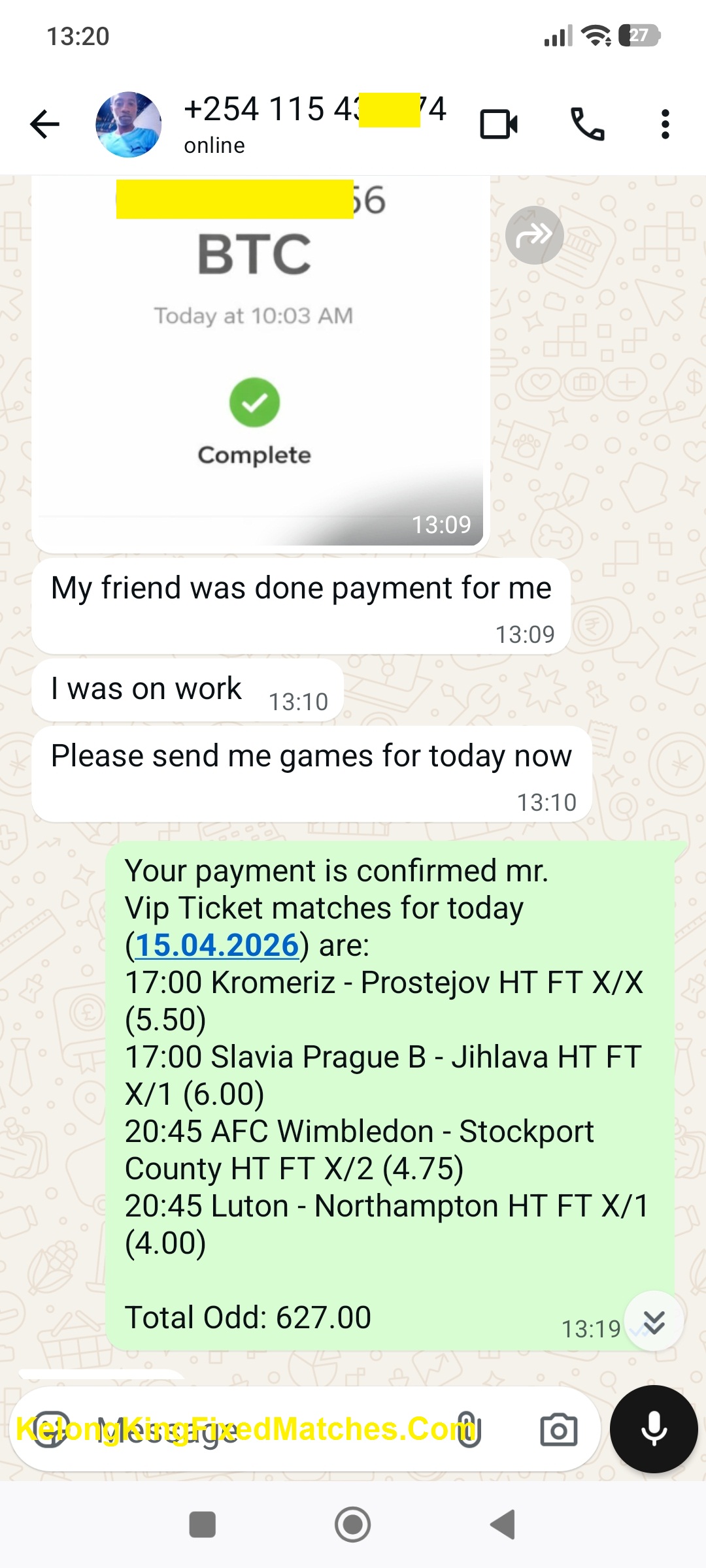Record a voice message with the microphone button

coord(653,1429)
